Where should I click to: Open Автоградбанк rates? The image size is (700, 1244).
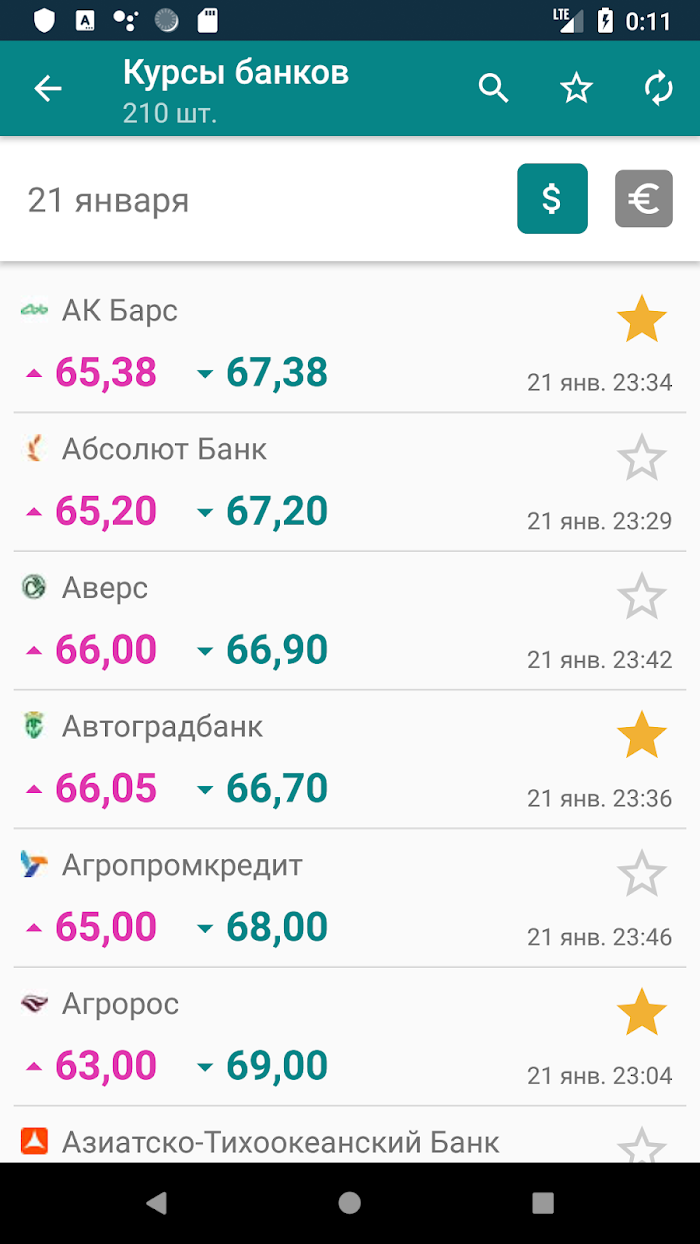[350, 759]
